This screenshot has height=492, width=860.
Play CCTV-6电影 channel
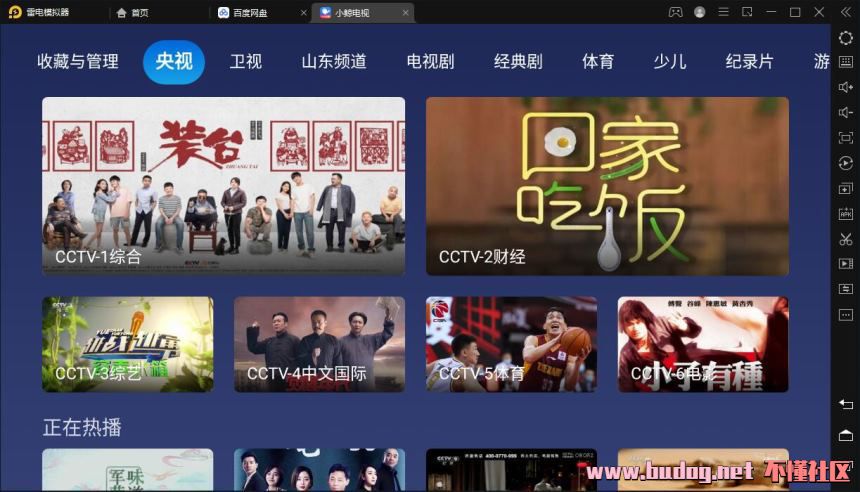pyautogui.click(x=703, y=344)
